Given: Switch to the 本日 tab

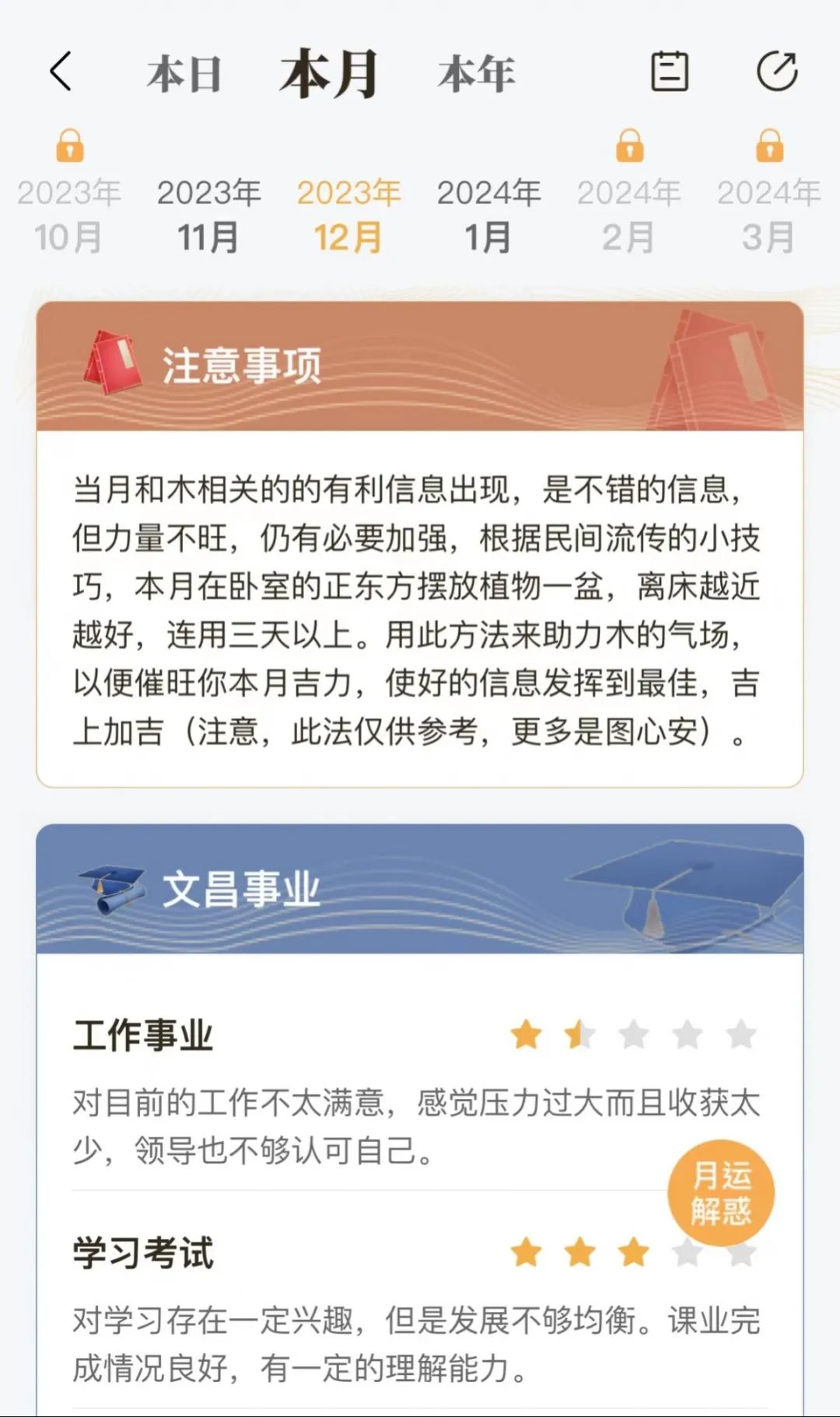Looking at the screenshot, I should (185, 75).
